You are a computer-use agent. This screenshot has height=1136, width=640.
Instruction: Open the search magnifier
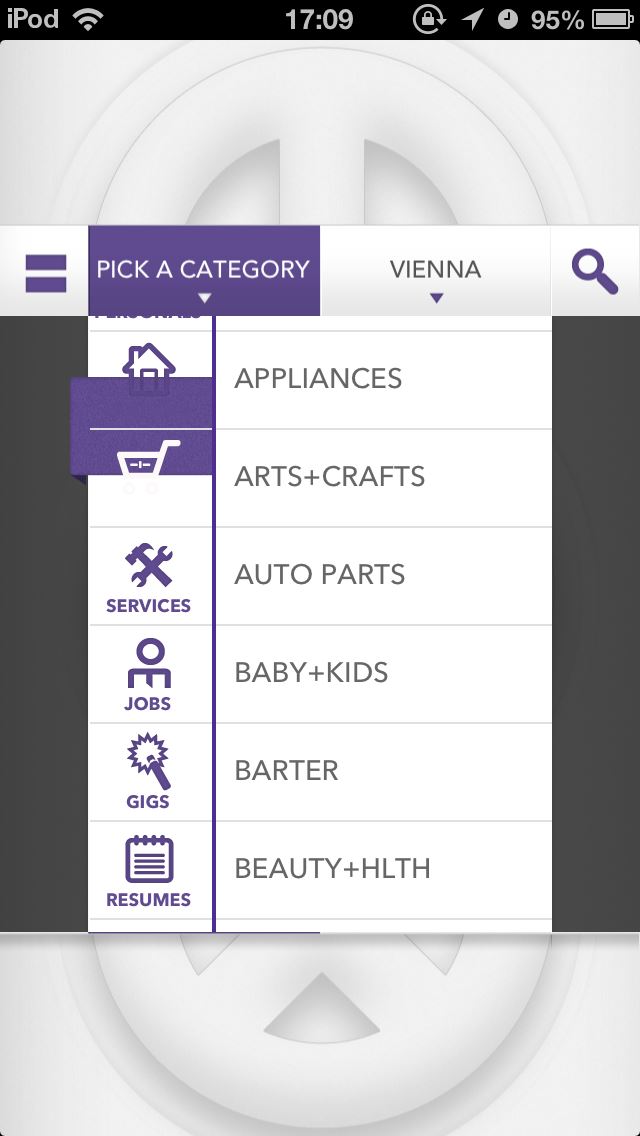click(x=594, y=272)
